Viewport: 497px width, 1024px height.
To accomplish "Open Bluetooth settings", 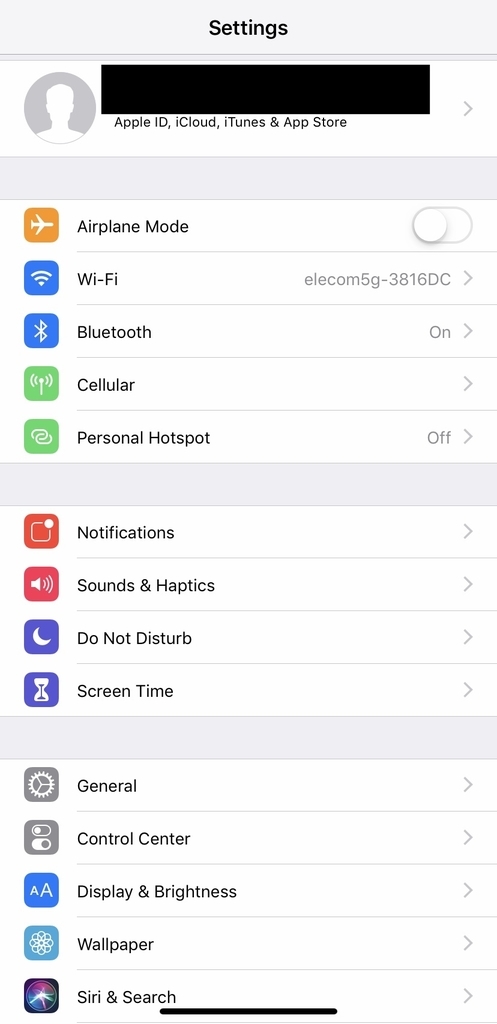I will coord(248,332).
